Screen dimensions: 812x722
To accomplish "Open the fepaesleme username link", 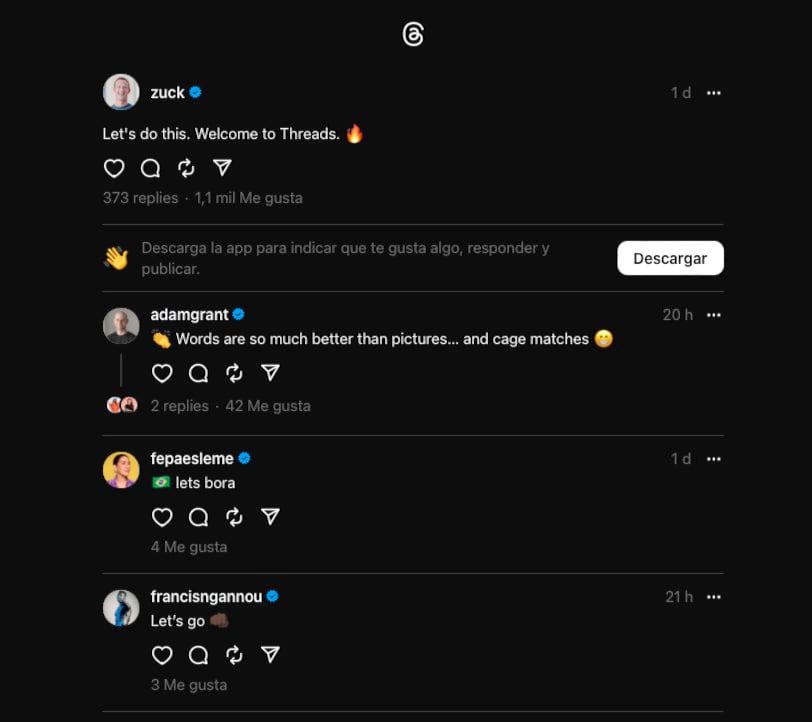I will (192, 459).
